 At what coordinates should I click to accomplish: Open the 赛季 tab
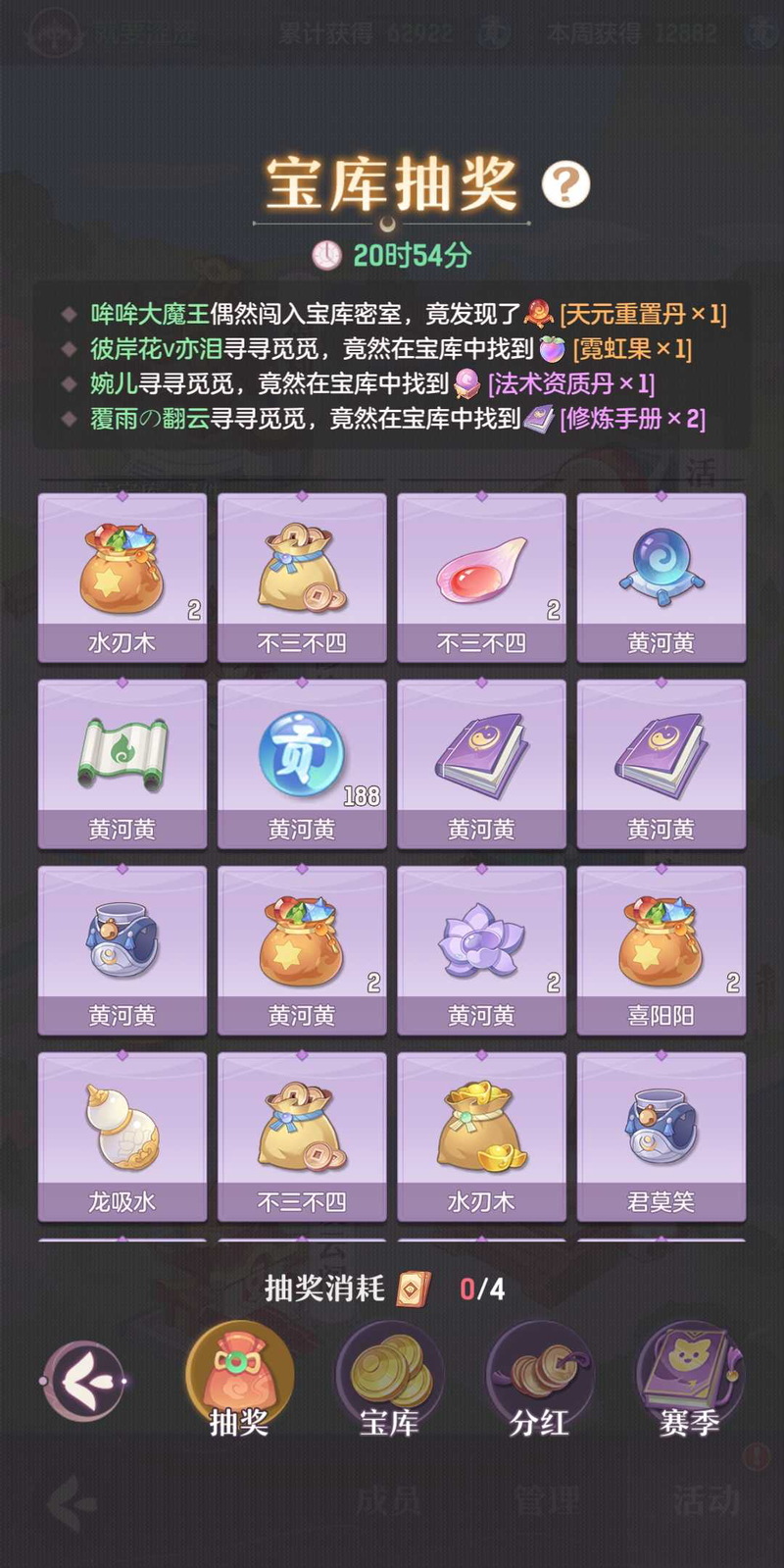[689, 1381]
